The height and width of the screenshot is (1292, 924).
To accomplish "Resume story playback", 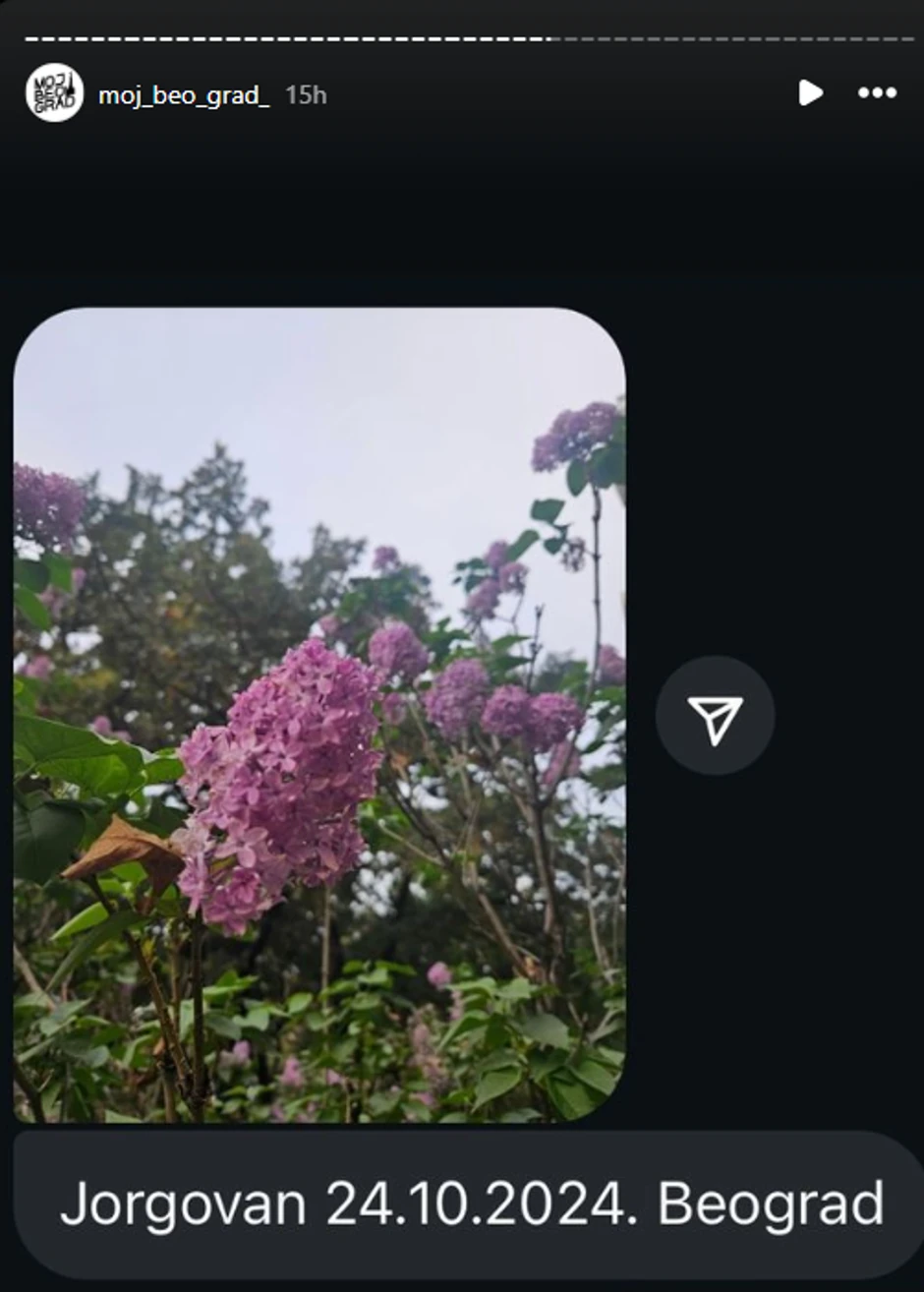I will click(810, 93).
